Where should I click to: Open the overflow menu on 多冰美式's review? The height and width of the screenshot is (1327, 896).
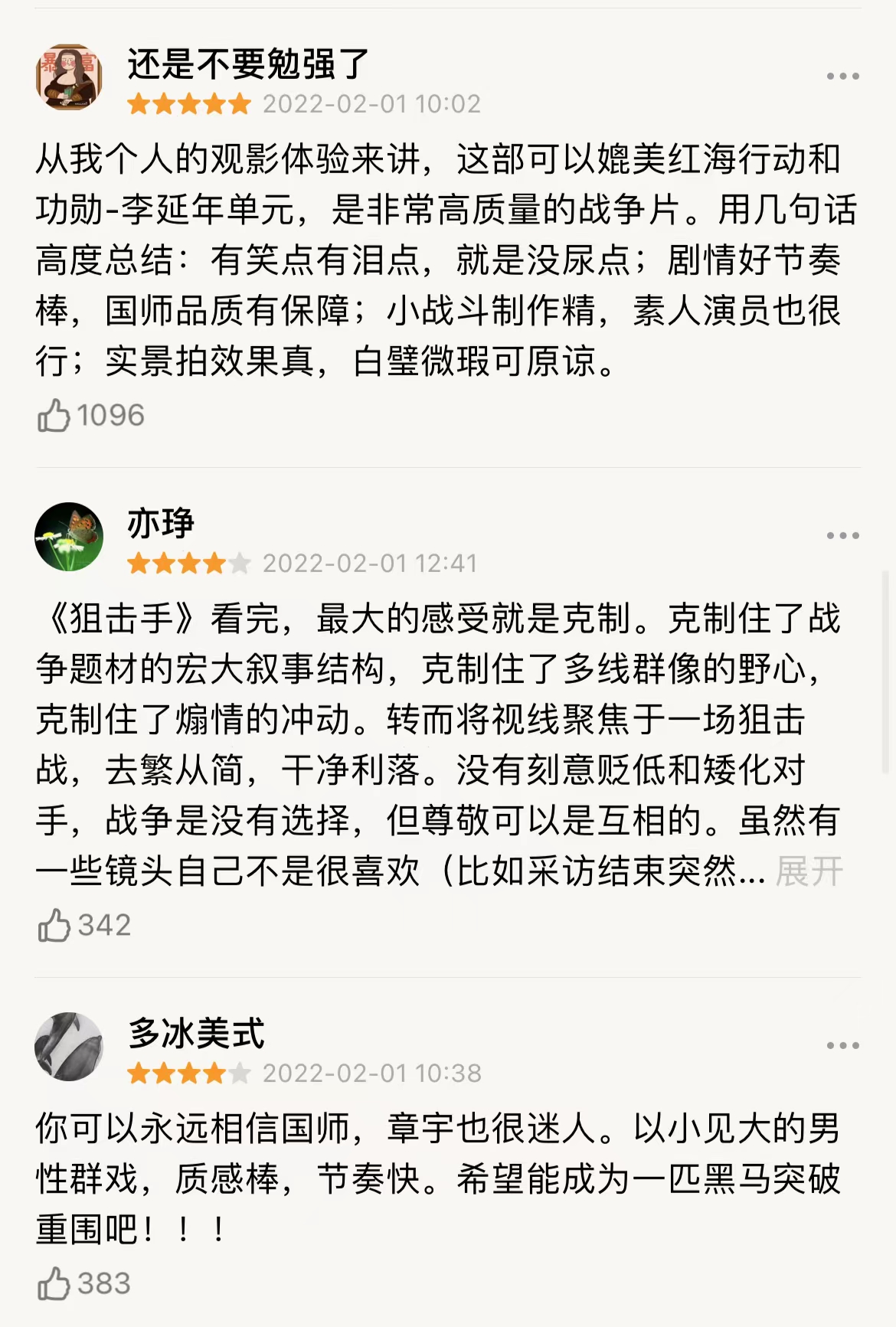coord(842,1046)
